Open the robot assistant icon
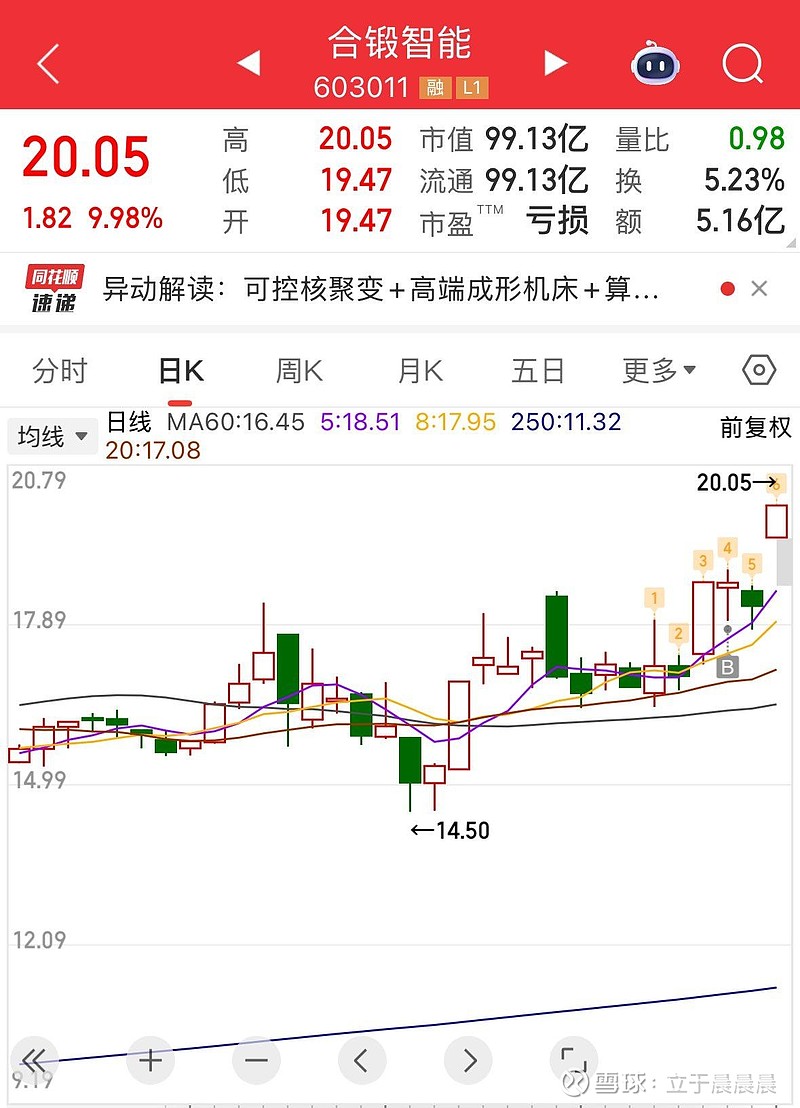This screenshot has height=1108, width=800. point(655,65)
